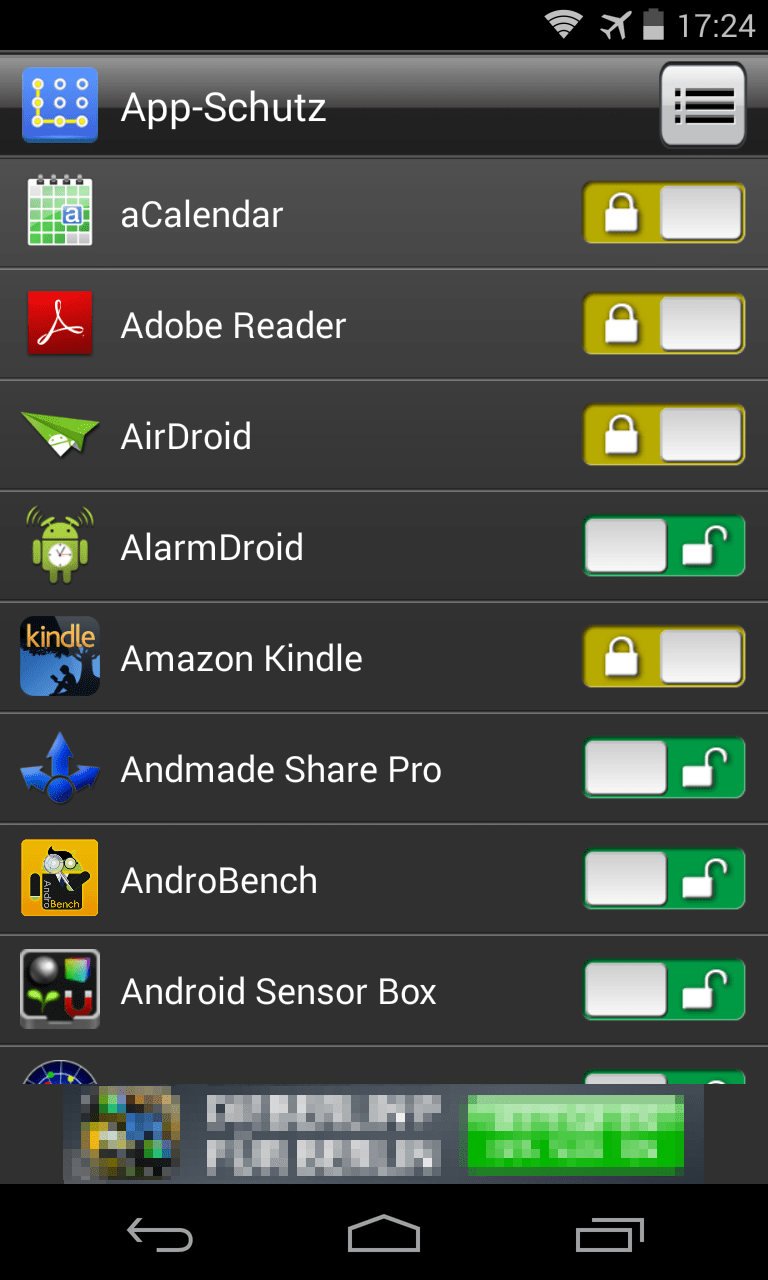Viewport: 768px width, 1280px height.
Task: Tap the App-Schutz app icon
Action: tap(59, 105)
